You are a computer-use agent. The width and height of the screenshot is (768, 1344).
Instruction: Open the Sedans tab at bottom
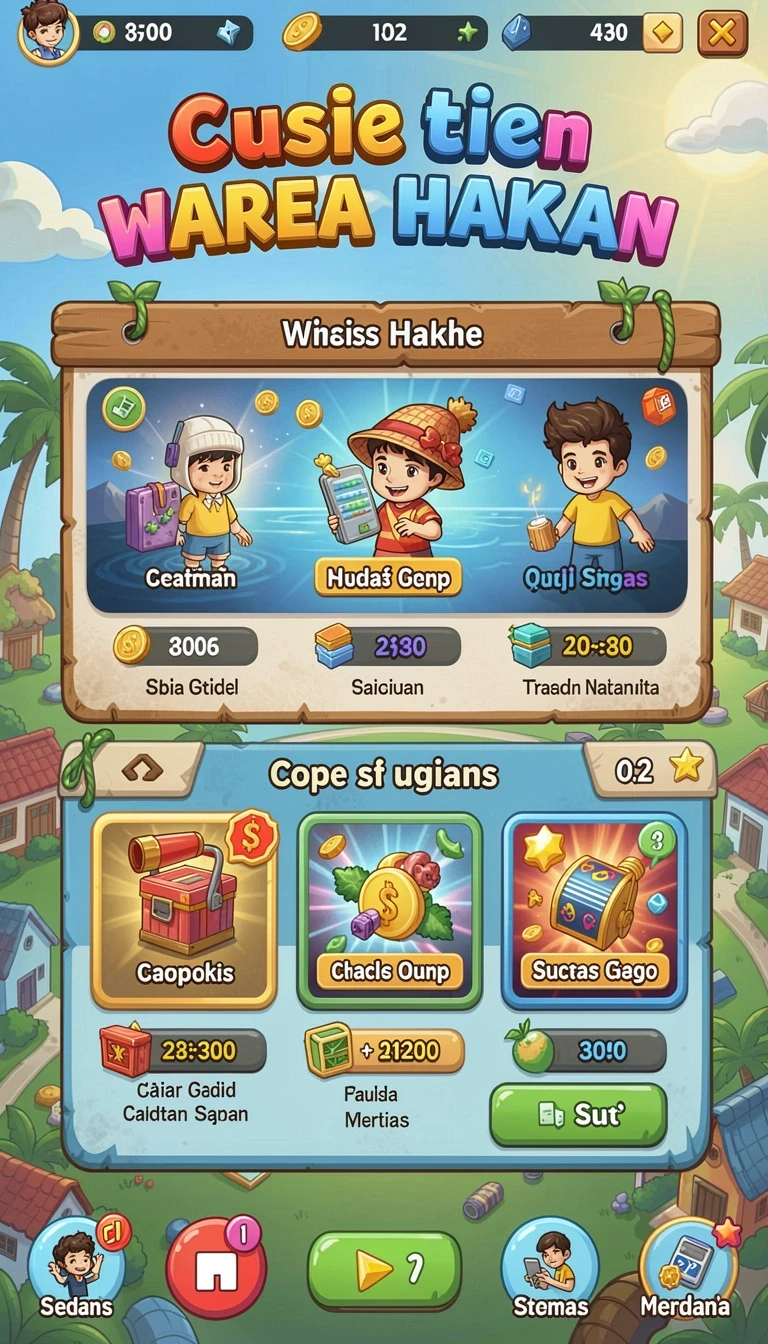click(x=77, y=1268)
